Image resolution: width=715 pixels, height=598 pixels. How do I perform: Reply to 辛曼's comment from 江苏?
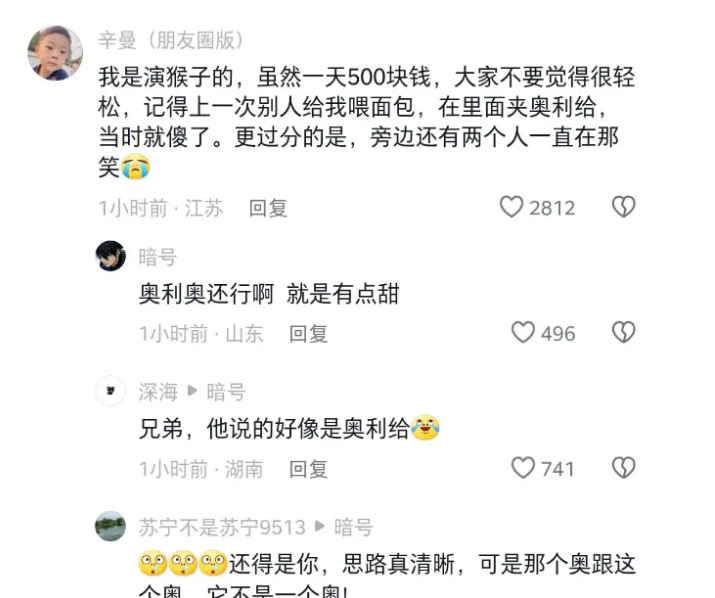tap(268, 208)
